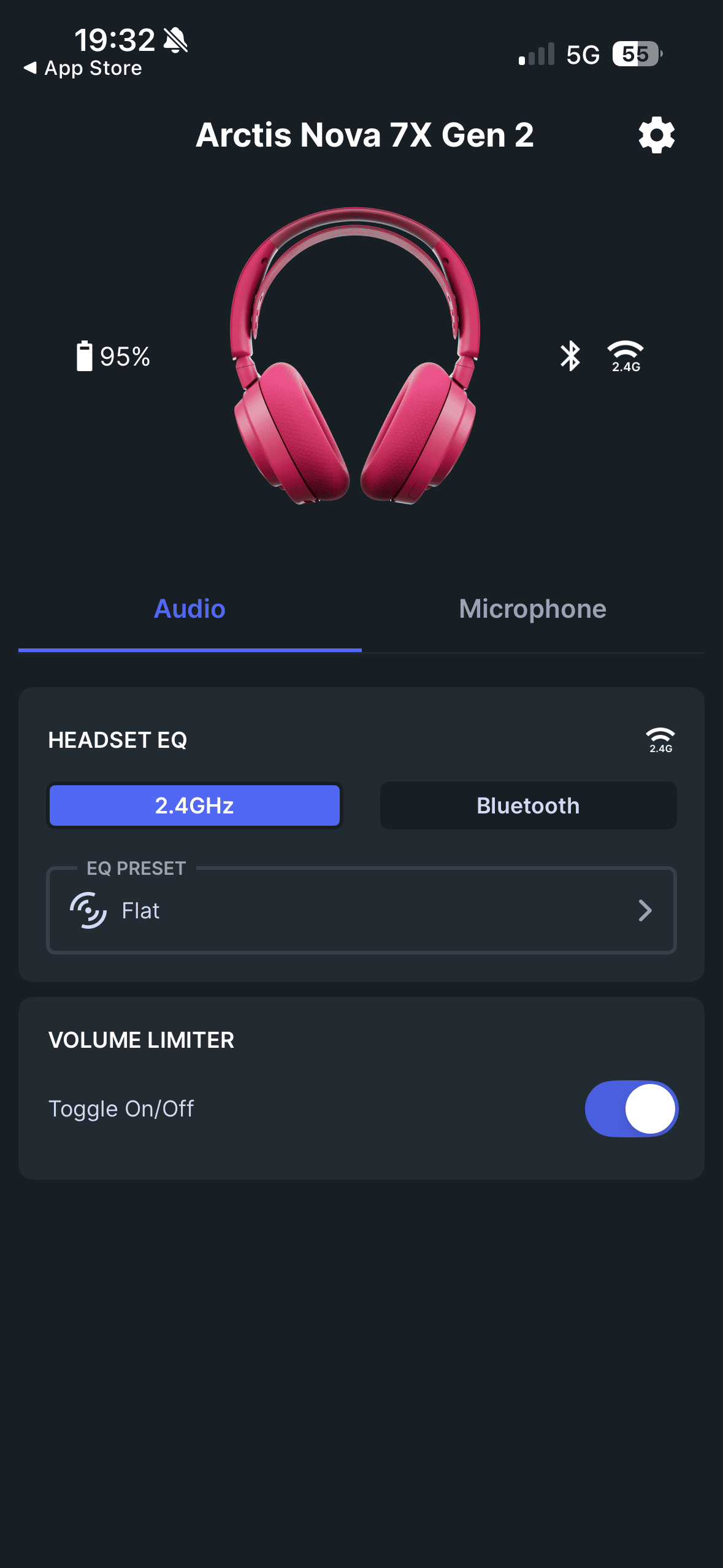Viewport: 723px width, 1568px height.
Task: Switch headset EQ to Bluetooth
Action: (x=528, y=805)
